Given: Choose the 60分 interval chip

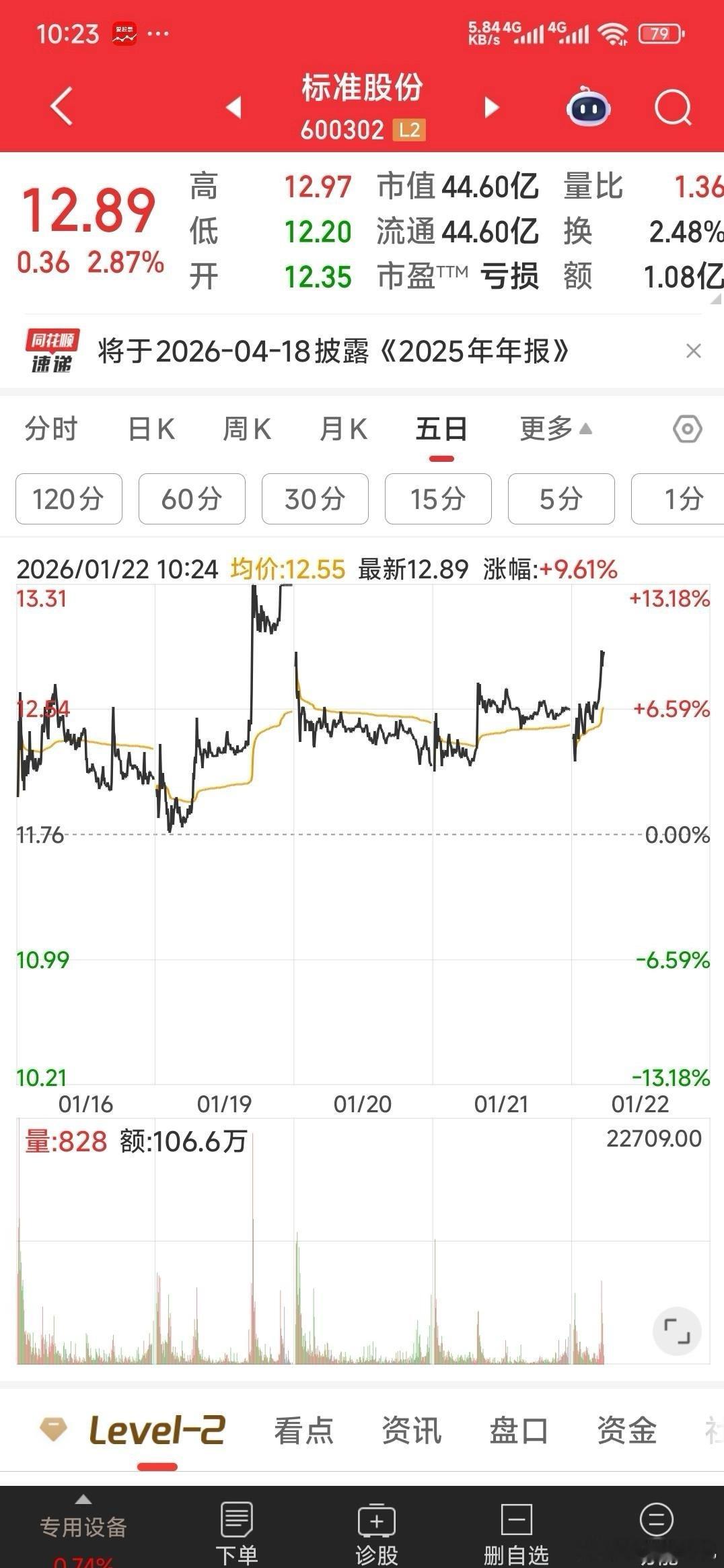Looking at the screenshot, I should click(x=192, y=499).
